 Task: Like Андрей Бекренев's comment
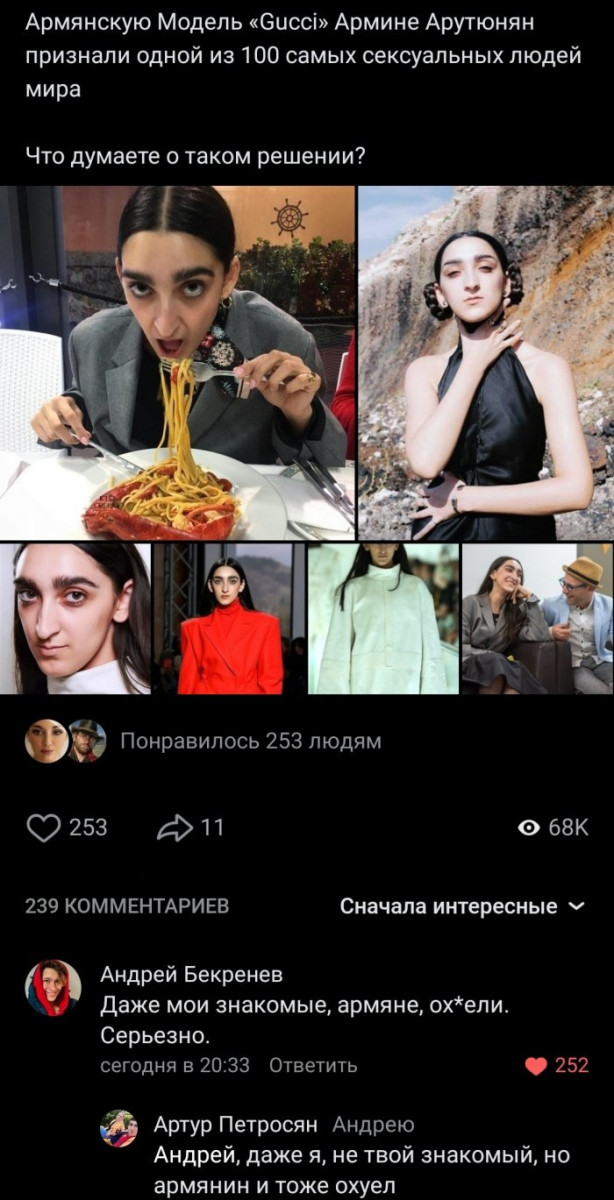[x=557, y=1065]
